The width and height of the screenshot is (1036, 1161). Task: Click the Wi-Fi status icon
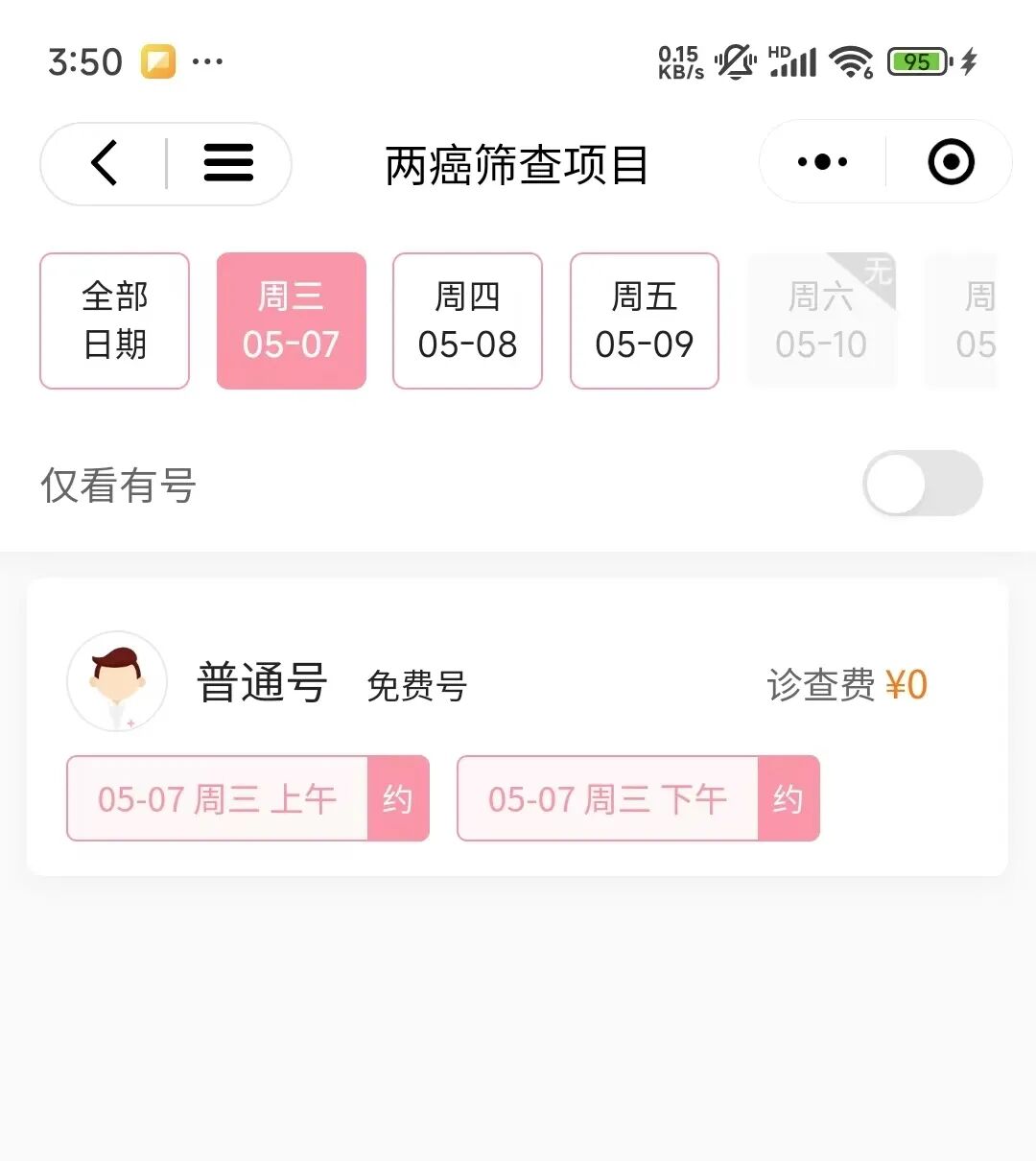852,60
